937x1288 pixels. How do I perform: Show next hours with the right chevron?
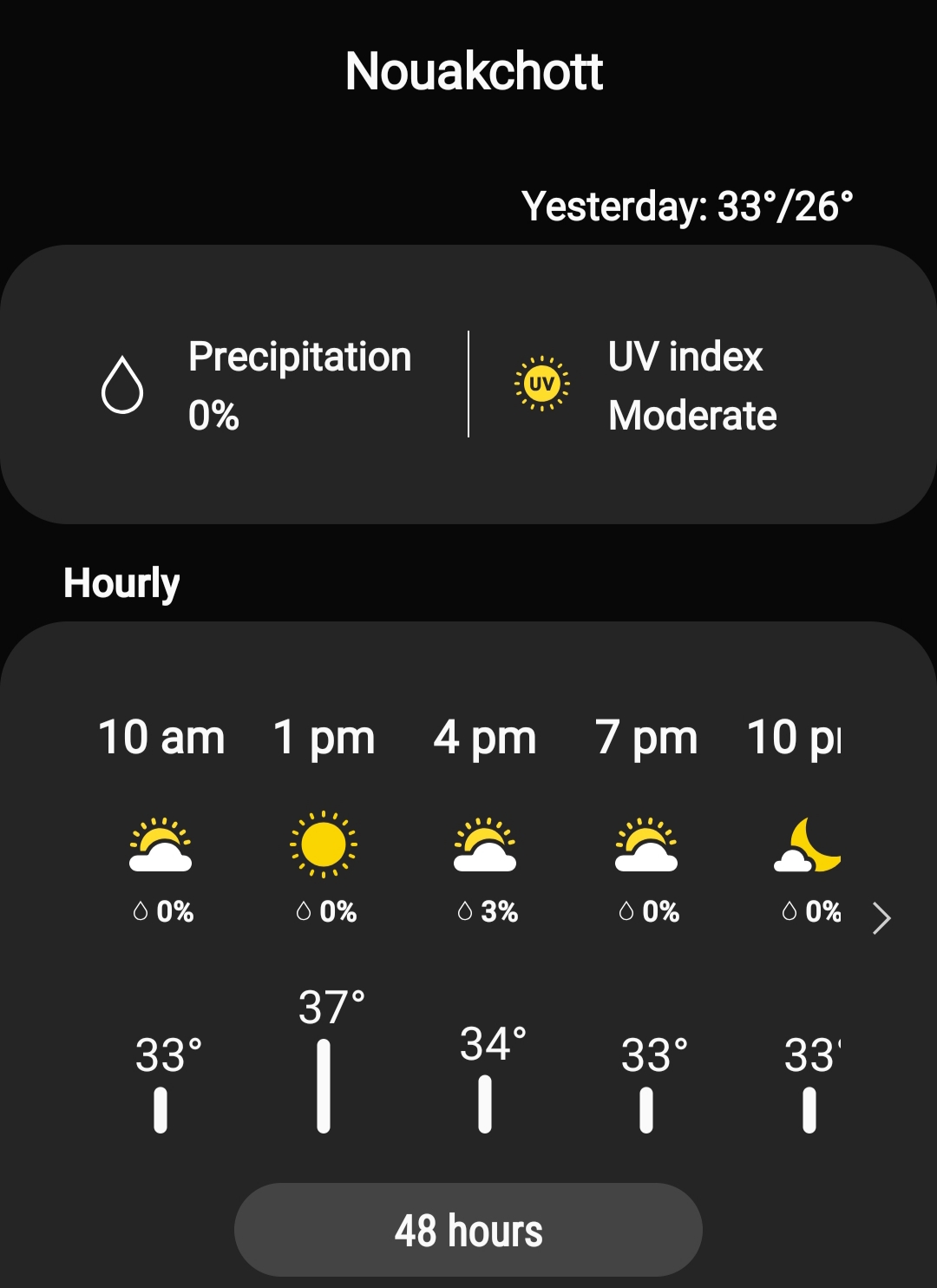coord(881,918)
